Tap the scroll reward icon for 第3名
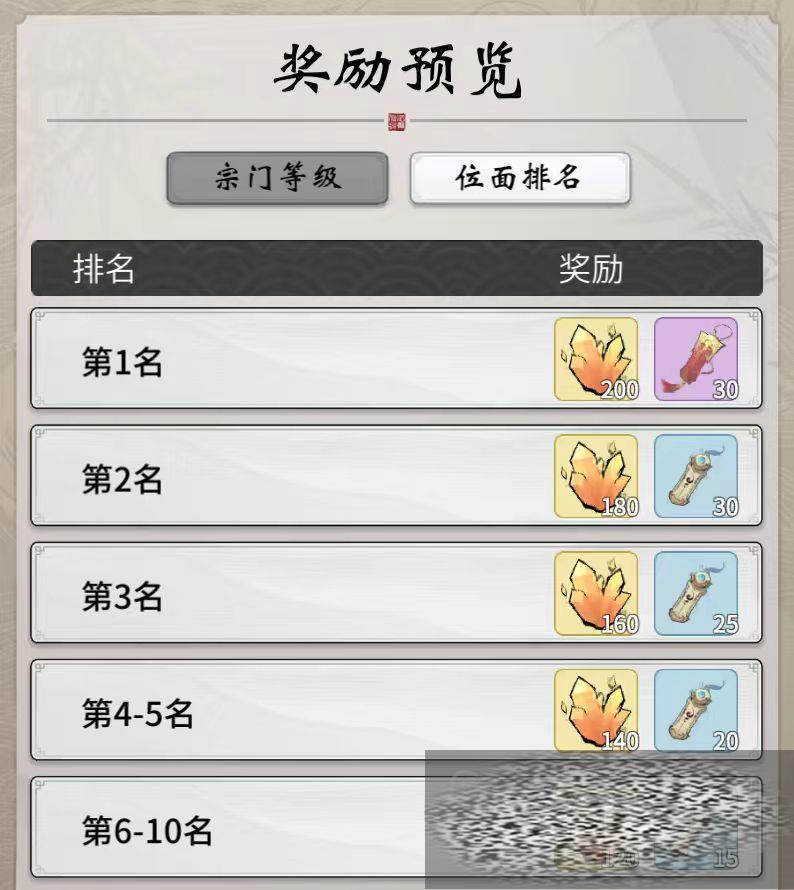The height and width of the screenshot is (890, 794). click(x=696, y=593)
